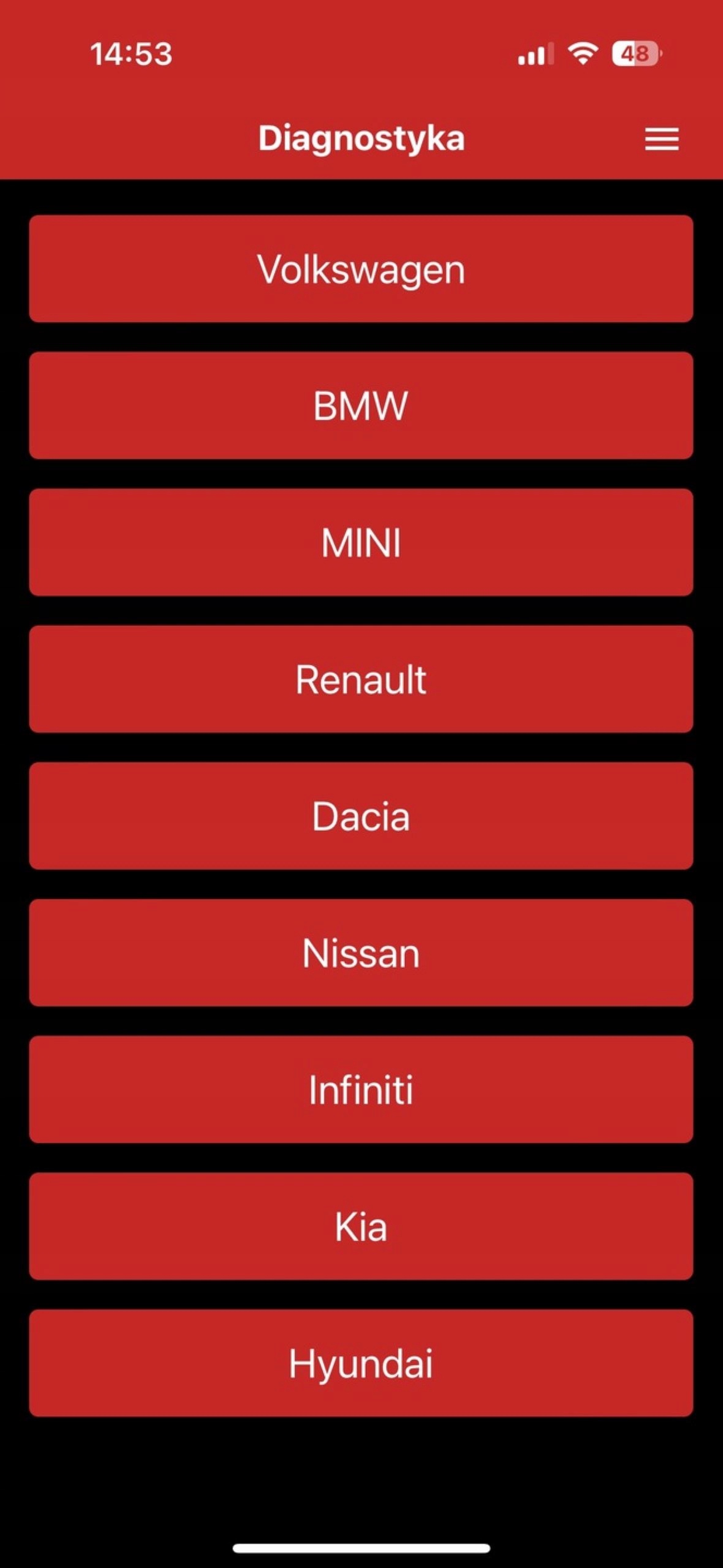Choose the BMW brand

(x=361, y=405)
